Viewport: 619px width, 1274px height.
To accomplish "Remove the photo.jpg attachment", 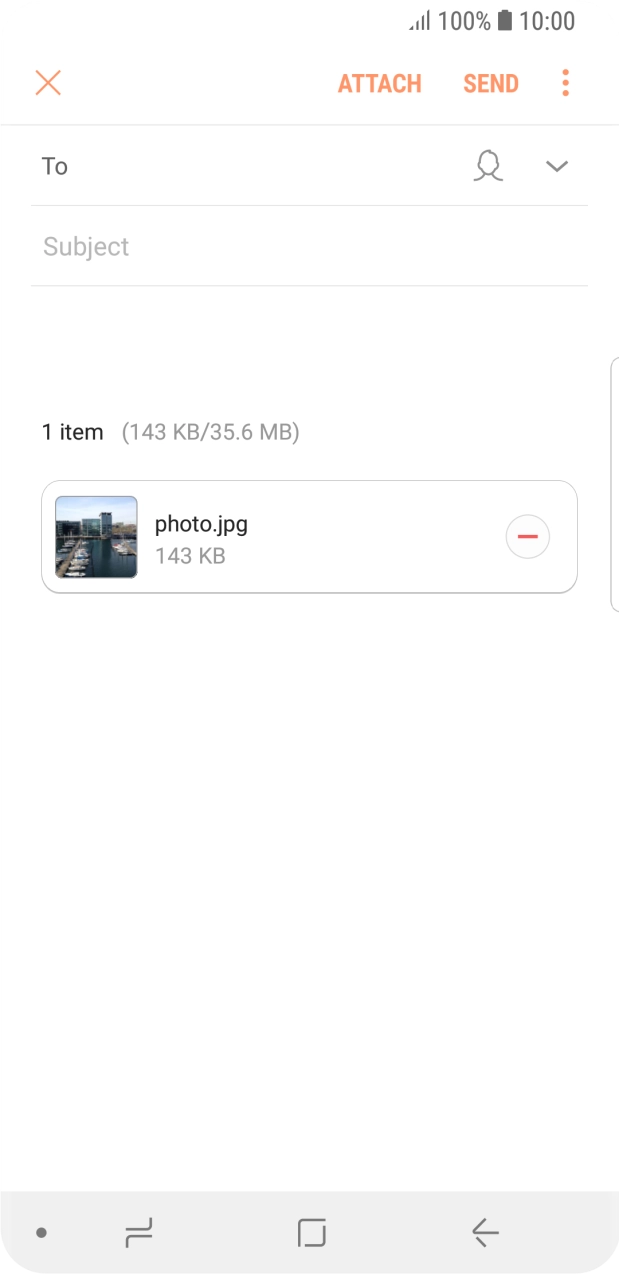I will click(x=527, y=537).
